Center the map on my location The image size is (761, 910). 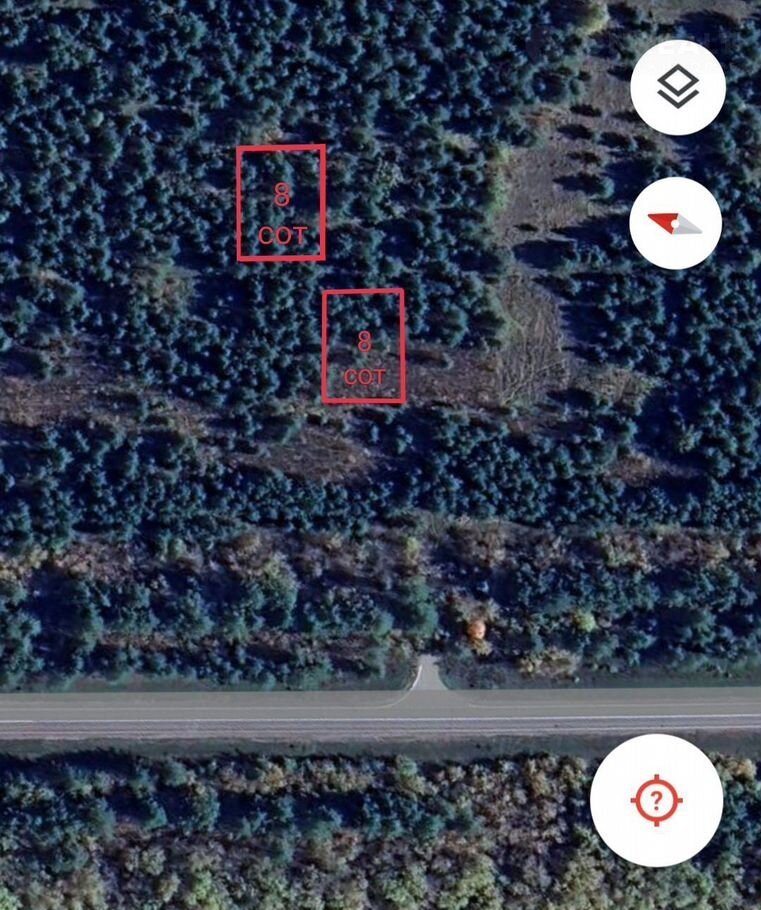coord(656,799)
